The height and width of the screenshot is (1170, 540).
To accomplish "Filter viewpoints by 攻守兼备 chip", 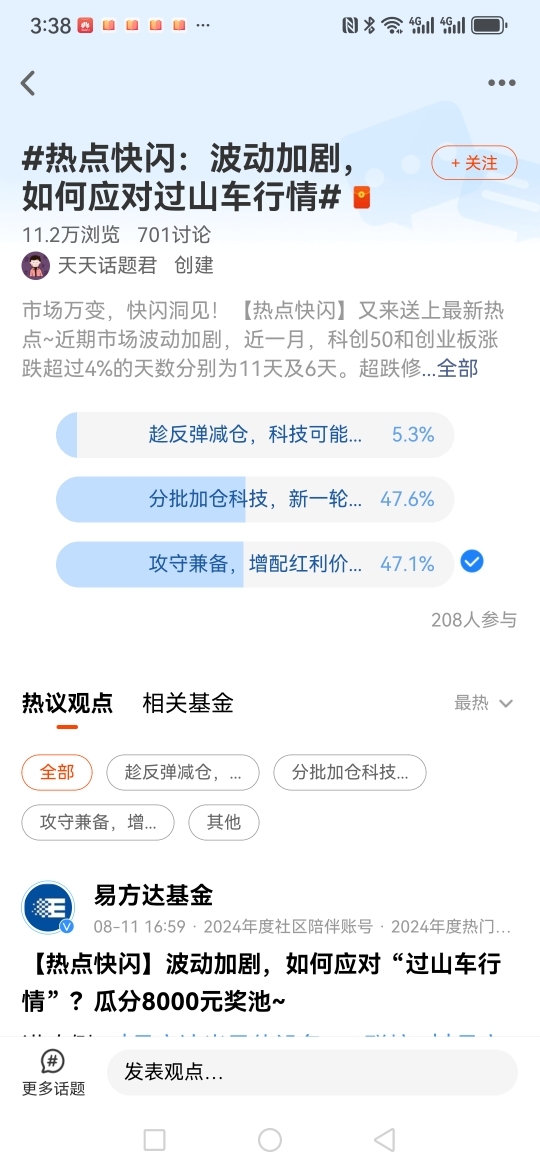I will [x=98, y=822].
